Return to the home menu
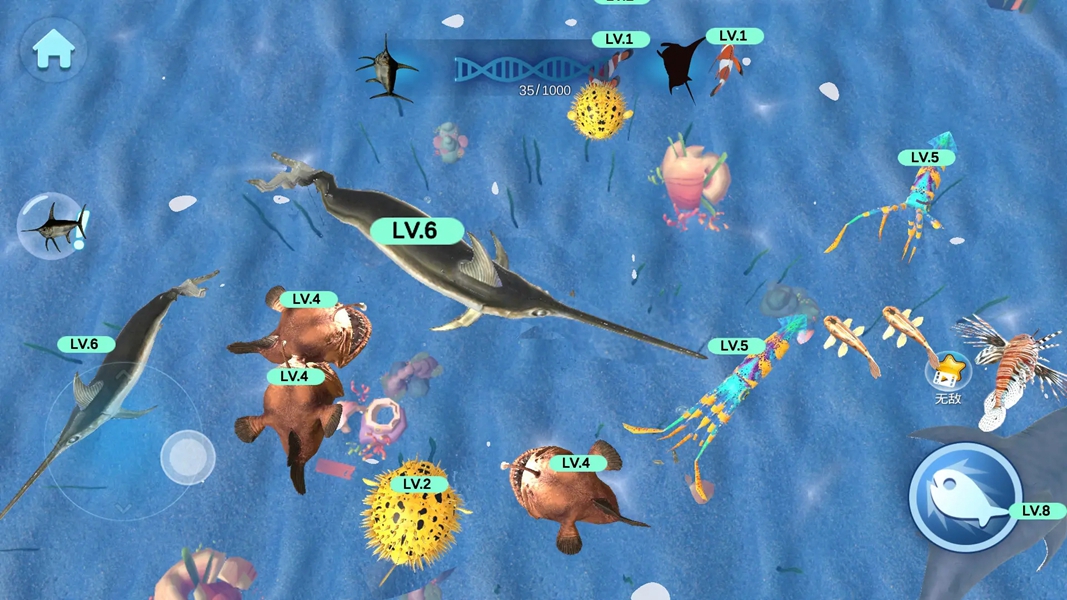 point(53,49)
